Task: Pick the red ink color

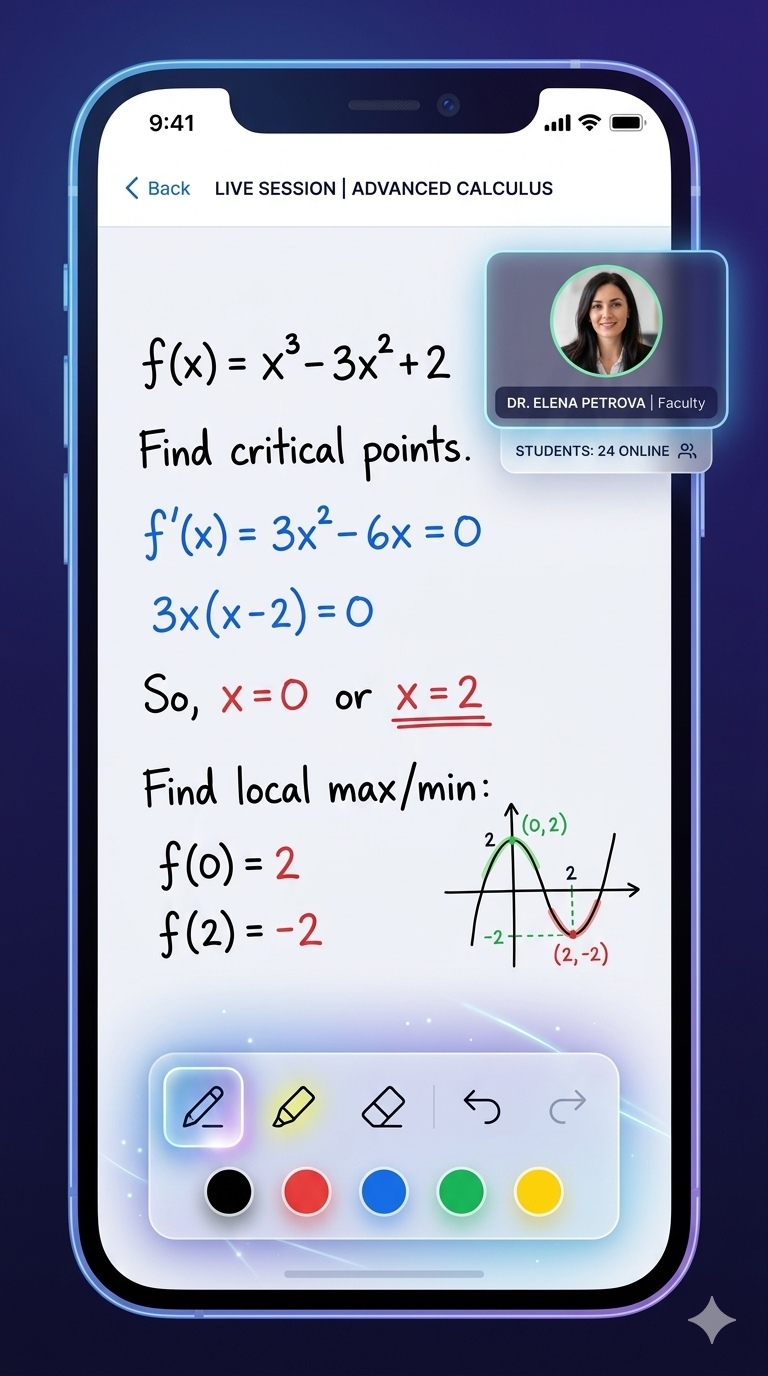Action: [x=306, y=1192]
